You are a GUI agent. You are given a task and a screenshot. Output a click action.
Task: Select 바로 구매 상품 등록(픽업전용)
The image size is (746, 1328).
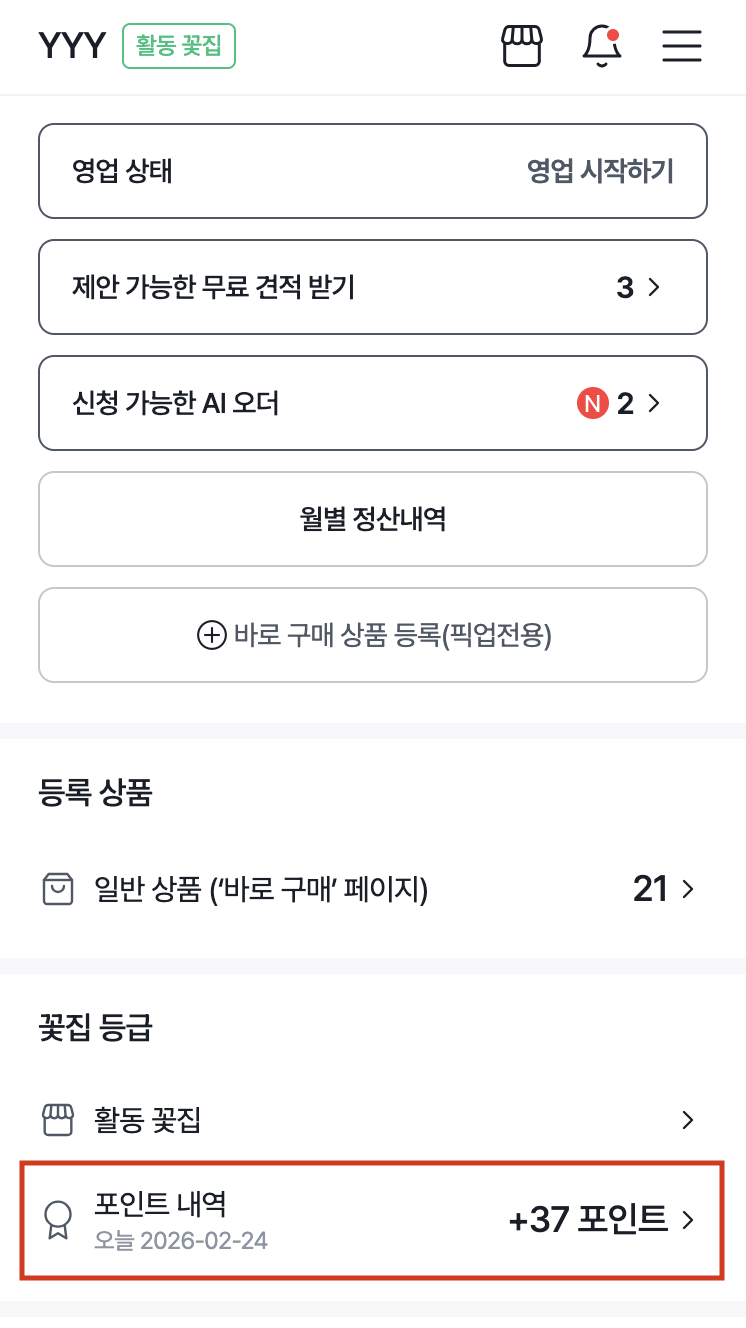373,635
